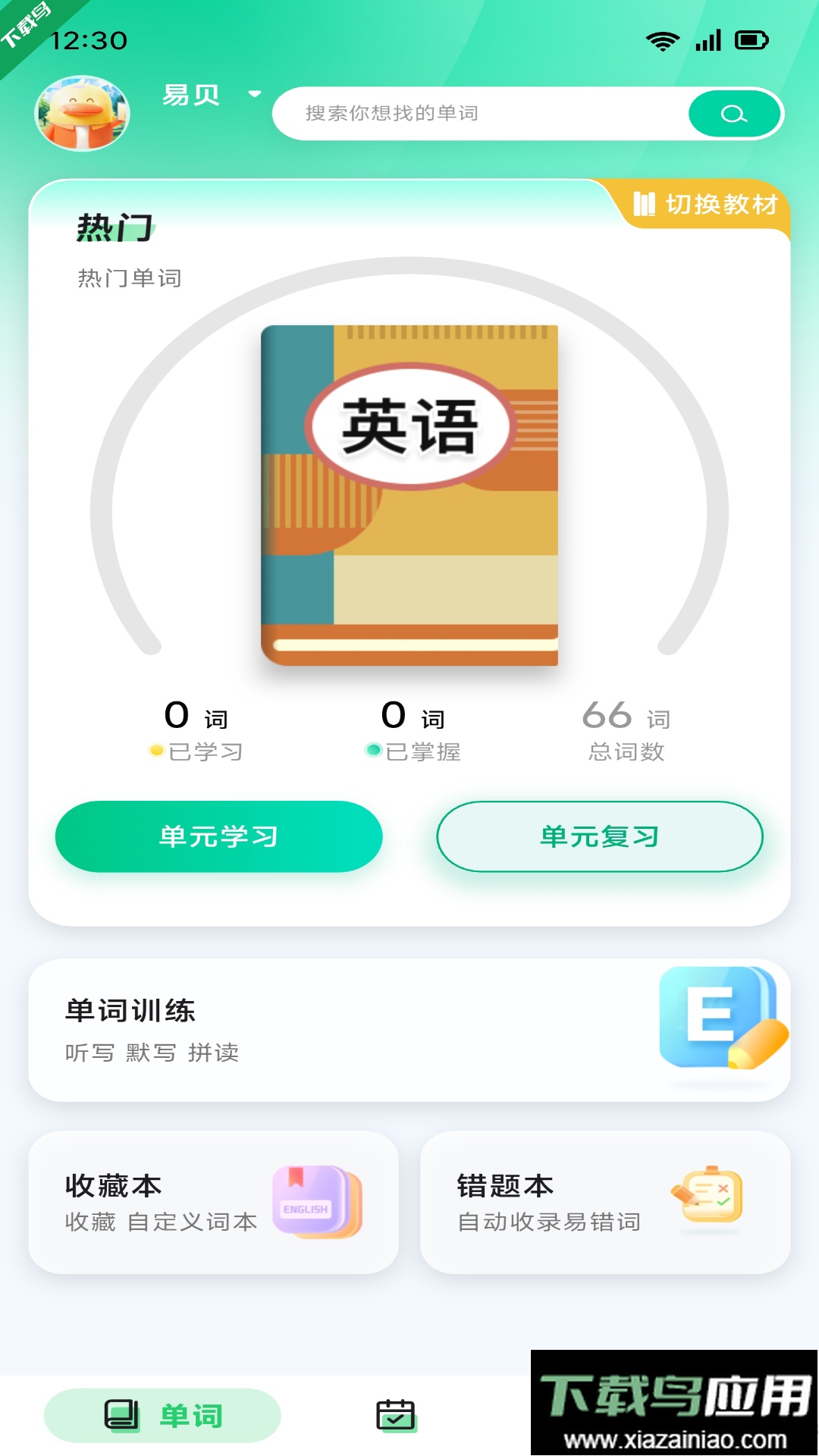This screenshot has width=819, height=1456.
Task: Switch to the 单词 tab
Action: pos(163,1414)
